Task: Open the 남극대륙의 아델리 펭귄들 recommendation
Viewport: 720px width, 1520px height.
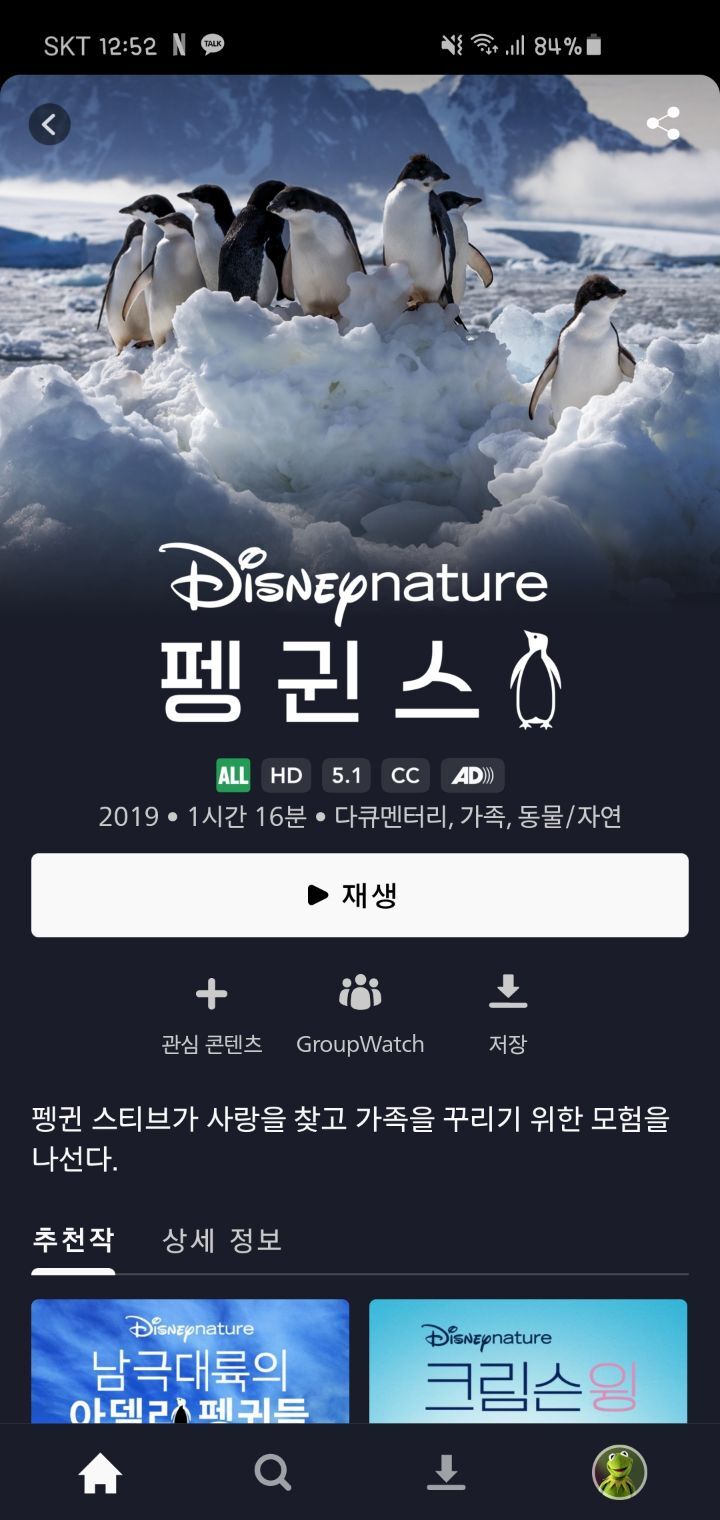Action: [x=190, y=1361]
